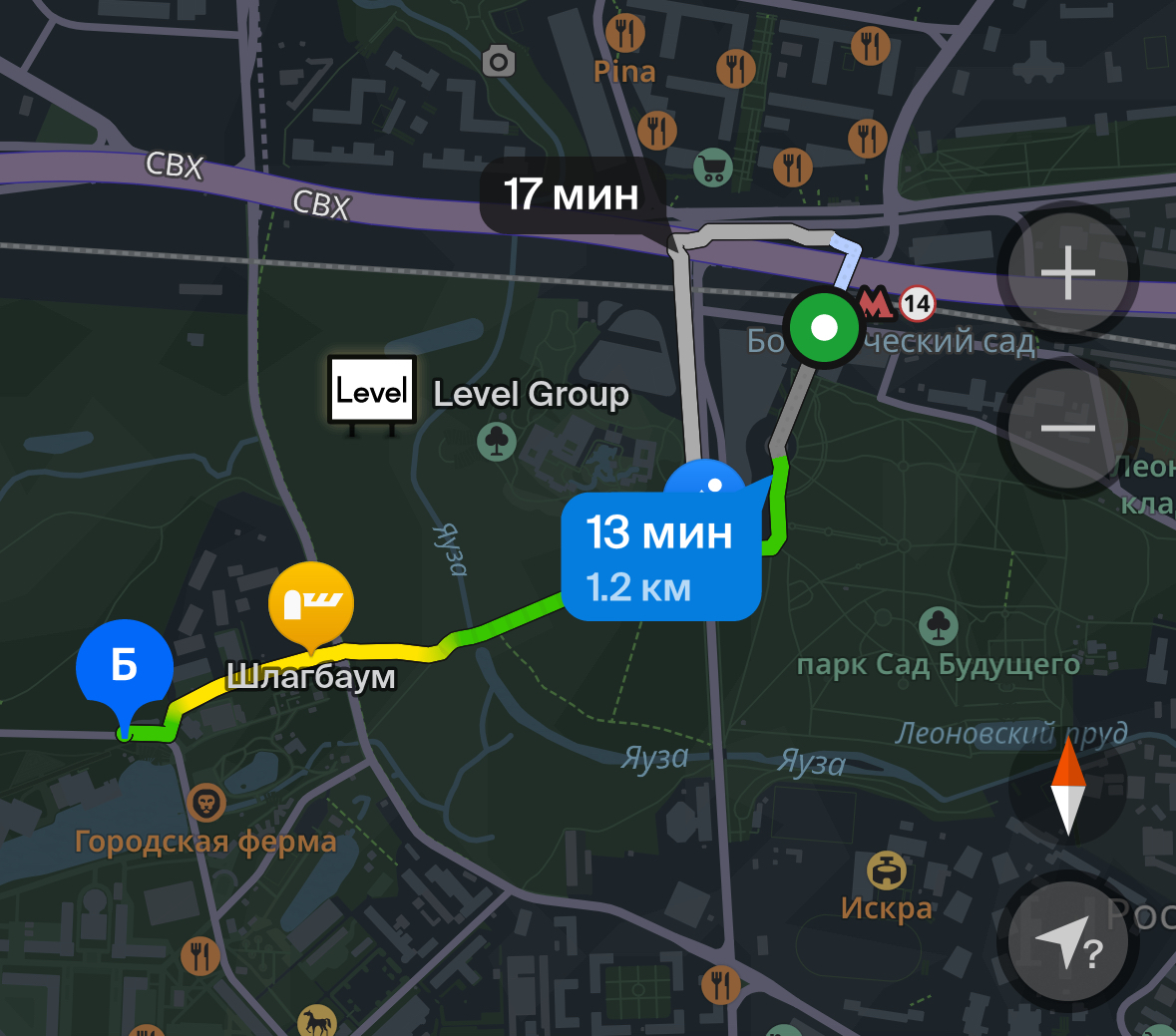This screenshot has height=1036, width=1176.
Task: Open the shopping cart store marker
Action: [712, 167]
